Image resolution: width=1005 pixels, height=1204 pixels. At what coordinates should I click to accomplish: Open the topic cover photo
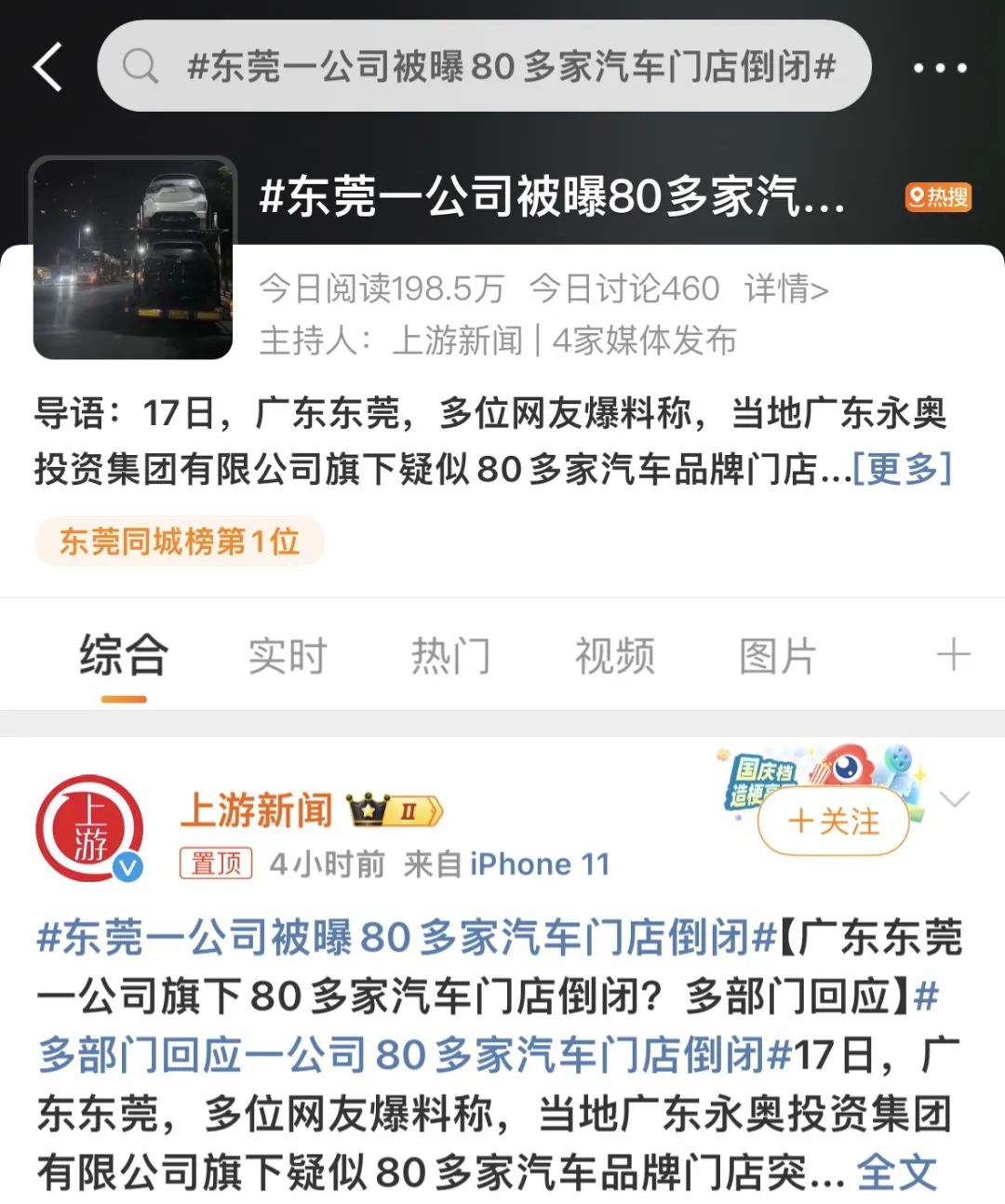coord(133,259)
